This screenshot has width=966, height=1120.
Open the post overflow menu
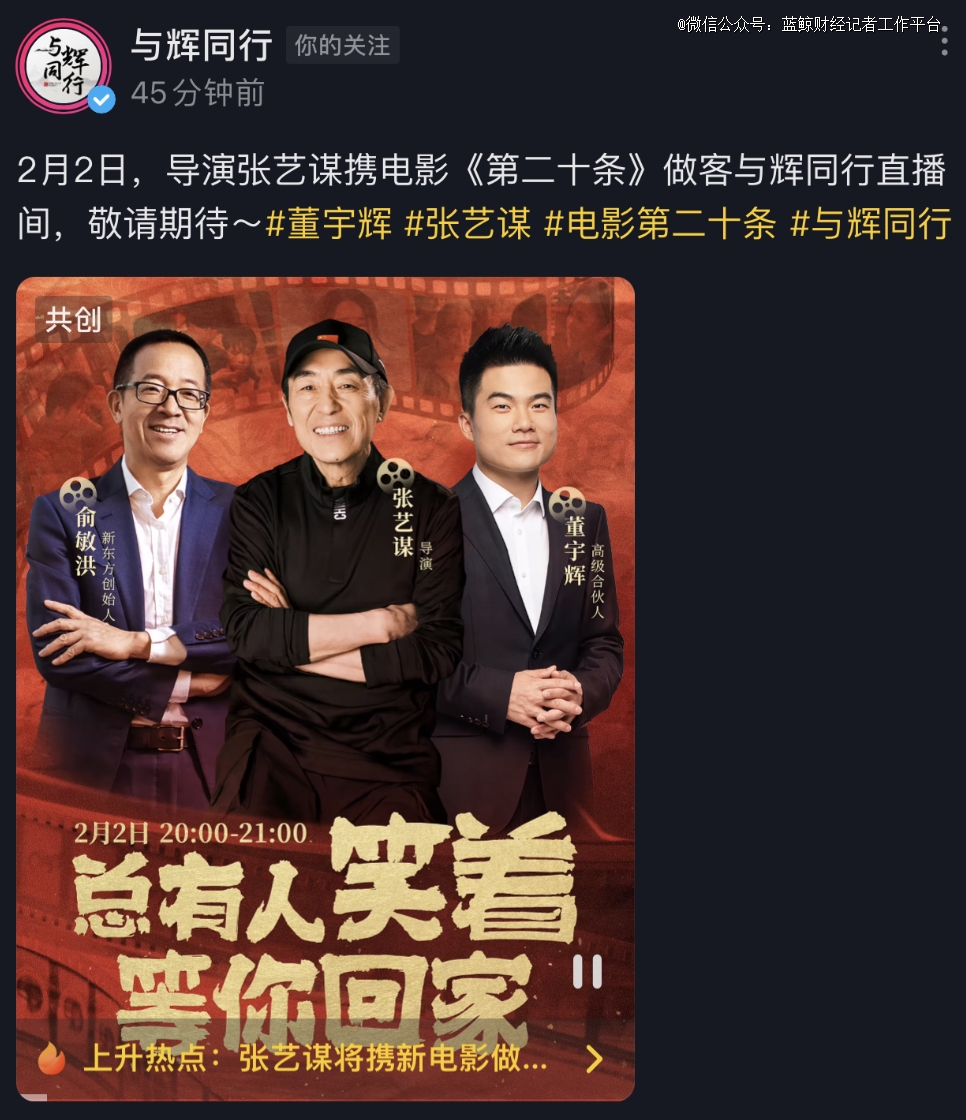(944, 42)
